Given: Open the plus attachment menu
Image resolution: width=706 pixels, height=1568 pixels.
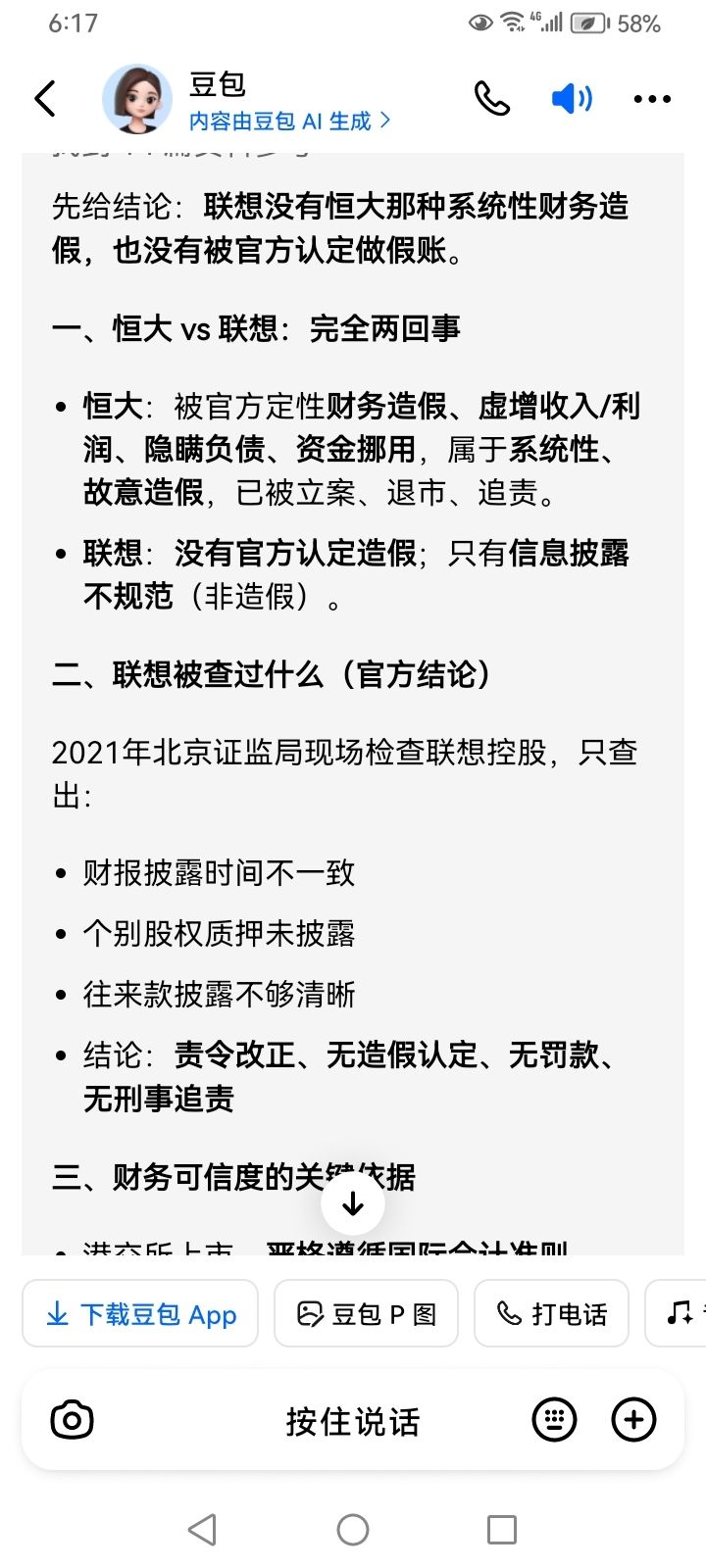Looking at the screenshot, I should pos(633,1420).
